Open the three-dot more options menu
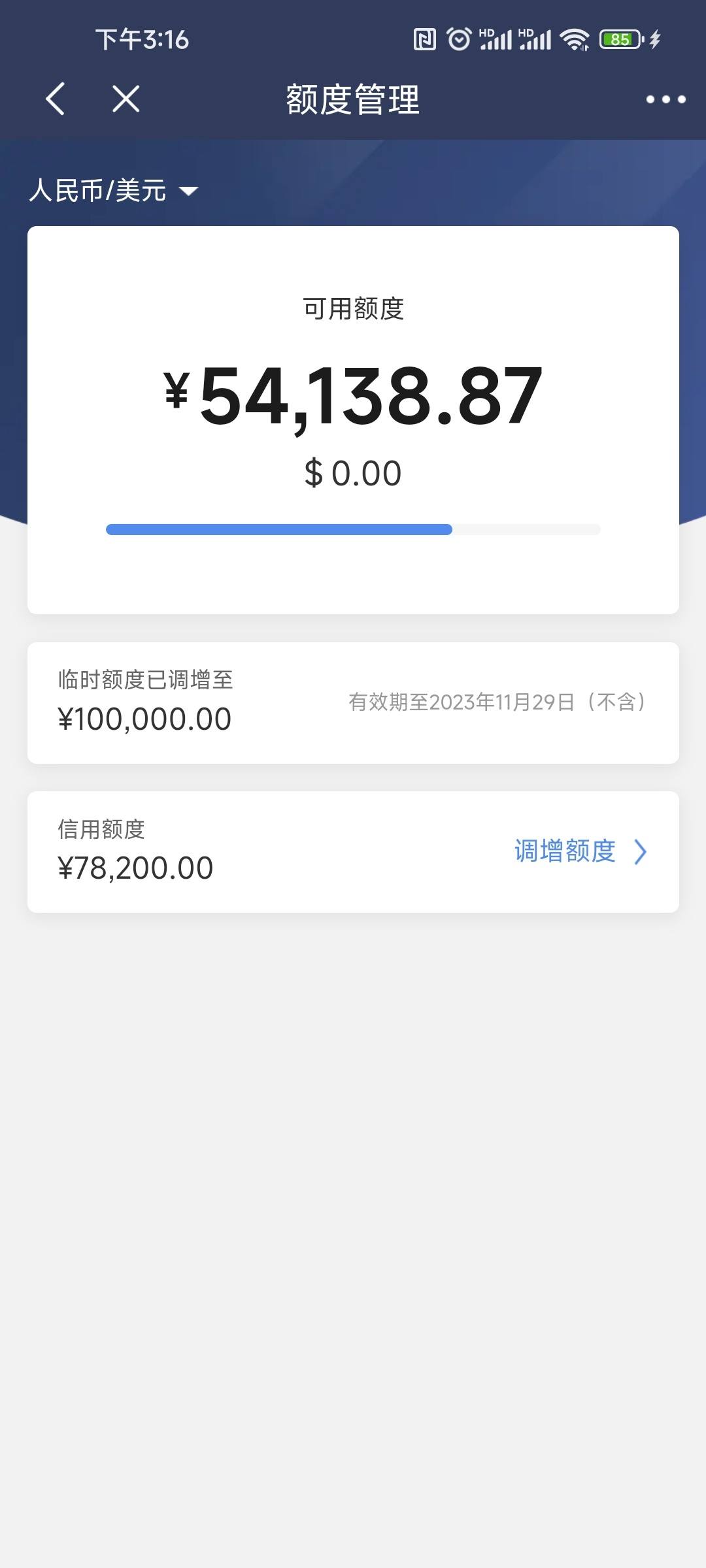Image resolution: width=706 pixels, height=1568 pixels. pyautogui.click(x=665, y=99)
